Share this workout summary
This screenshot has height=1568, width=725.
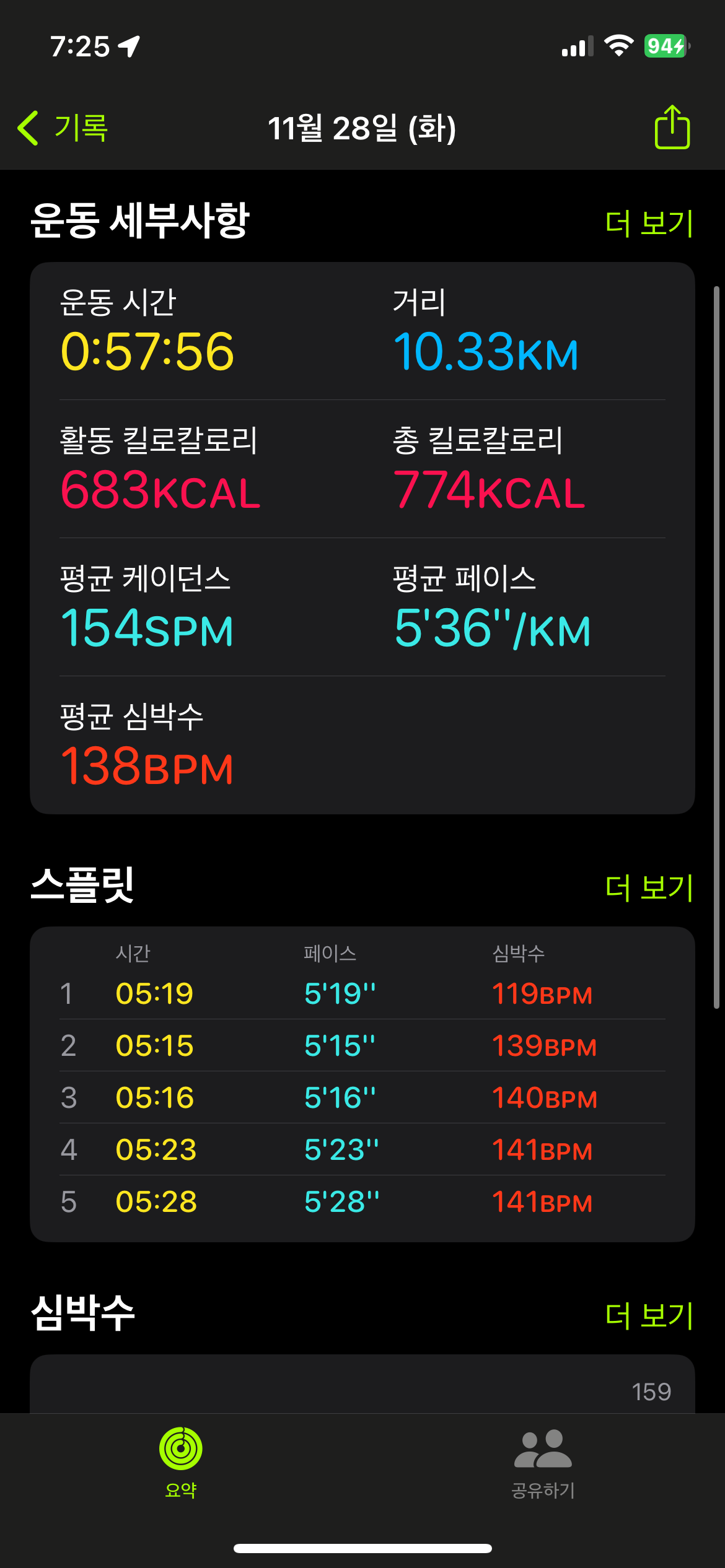pyautogui.click(x=672, y=127)
